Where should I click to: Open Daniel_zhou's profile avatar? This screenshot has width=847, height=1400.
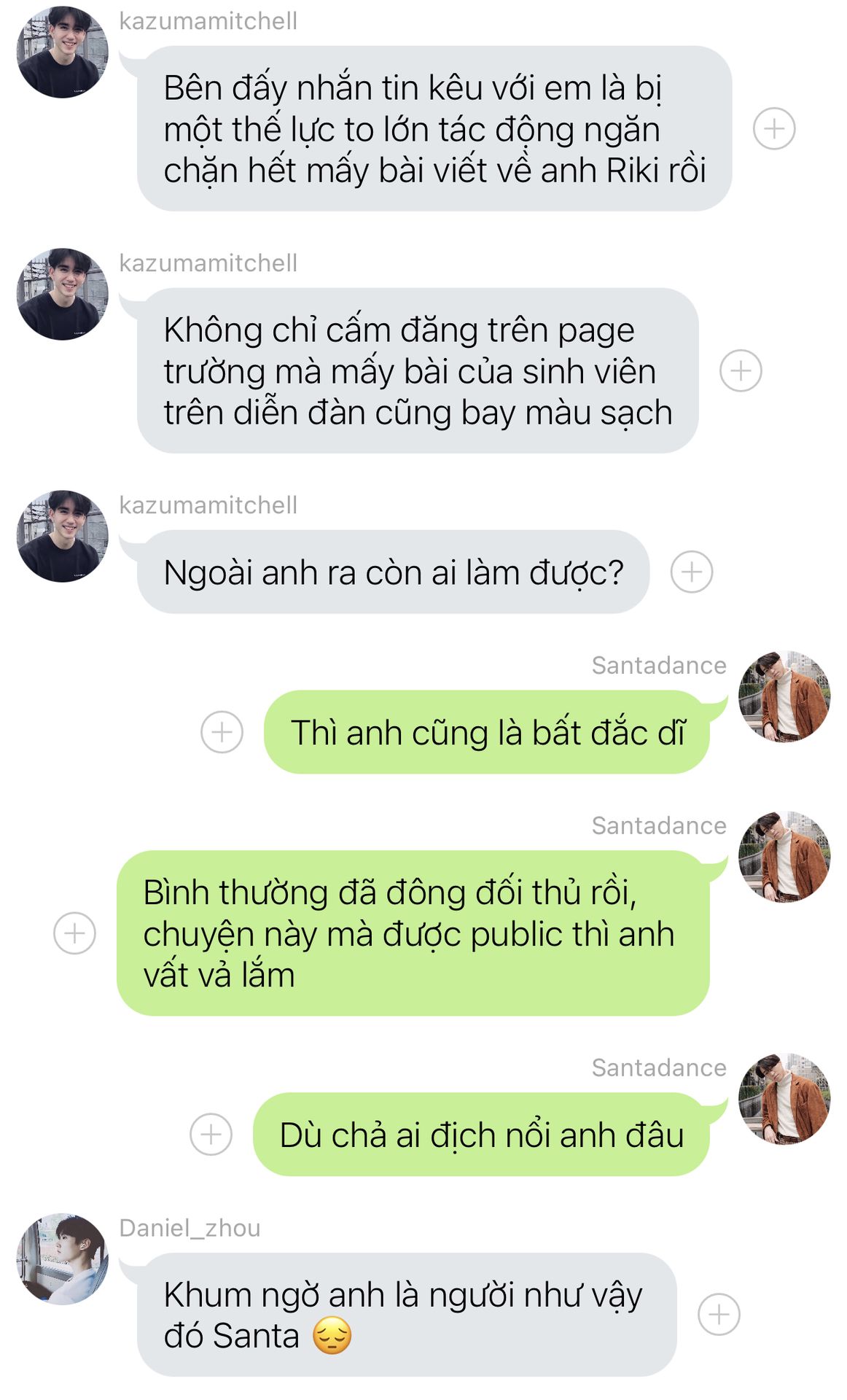(x=63, y=1259)
